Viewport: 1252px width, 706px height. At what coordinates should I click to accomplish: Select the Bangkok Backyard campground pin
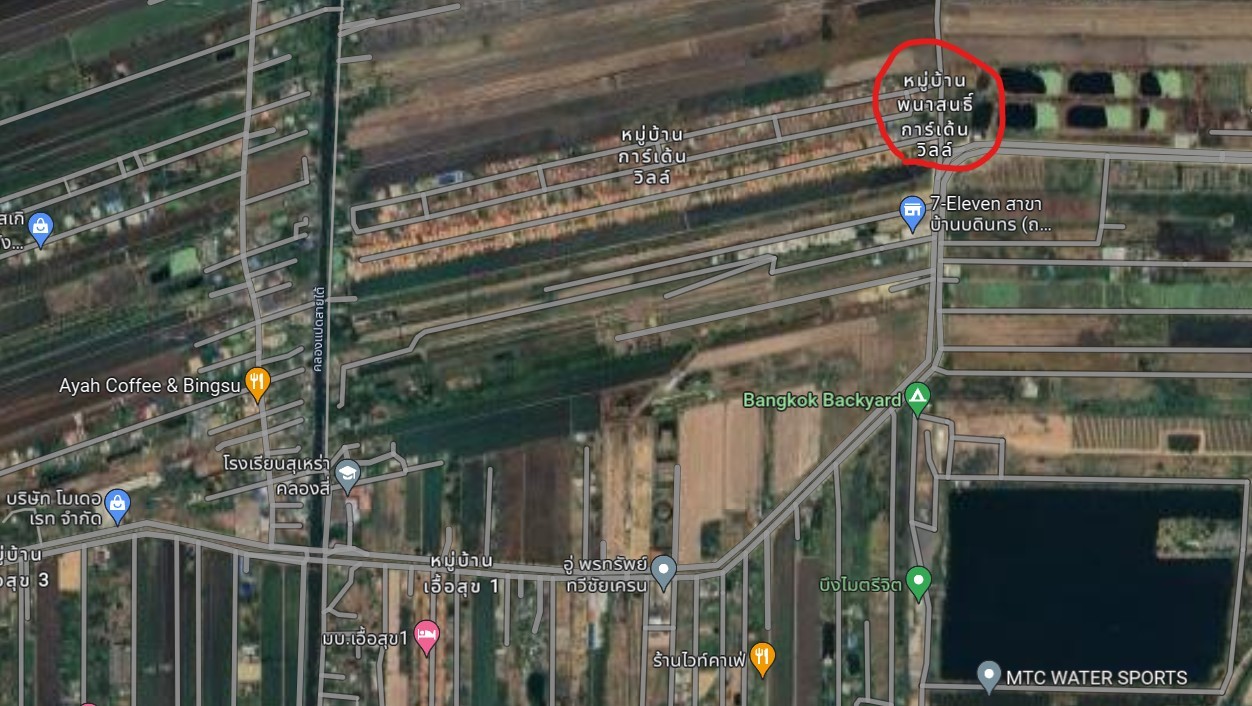click(x=917, y=398)
